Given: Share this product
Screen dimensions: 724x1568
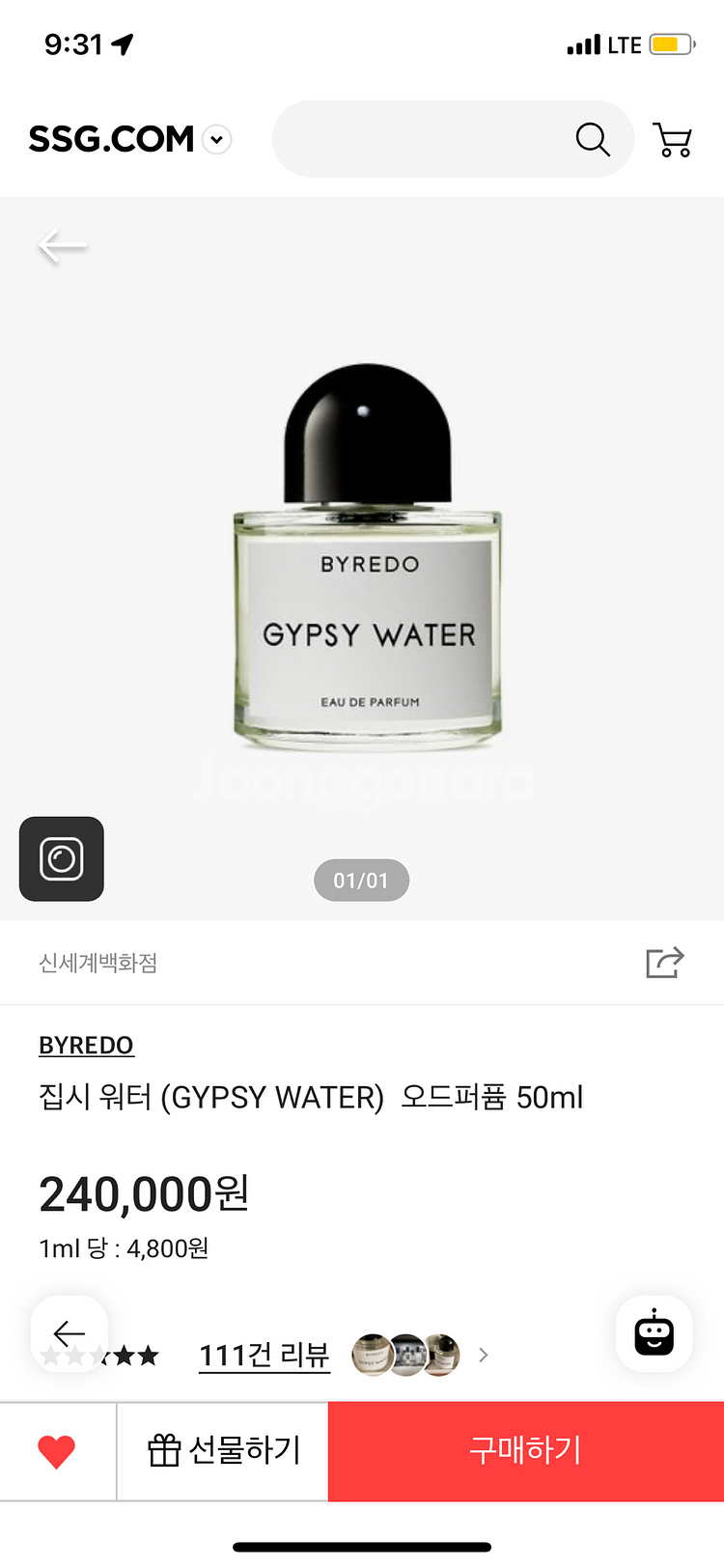Looking at the screenshot, I should pyautogui.click(x=665, y=963).
